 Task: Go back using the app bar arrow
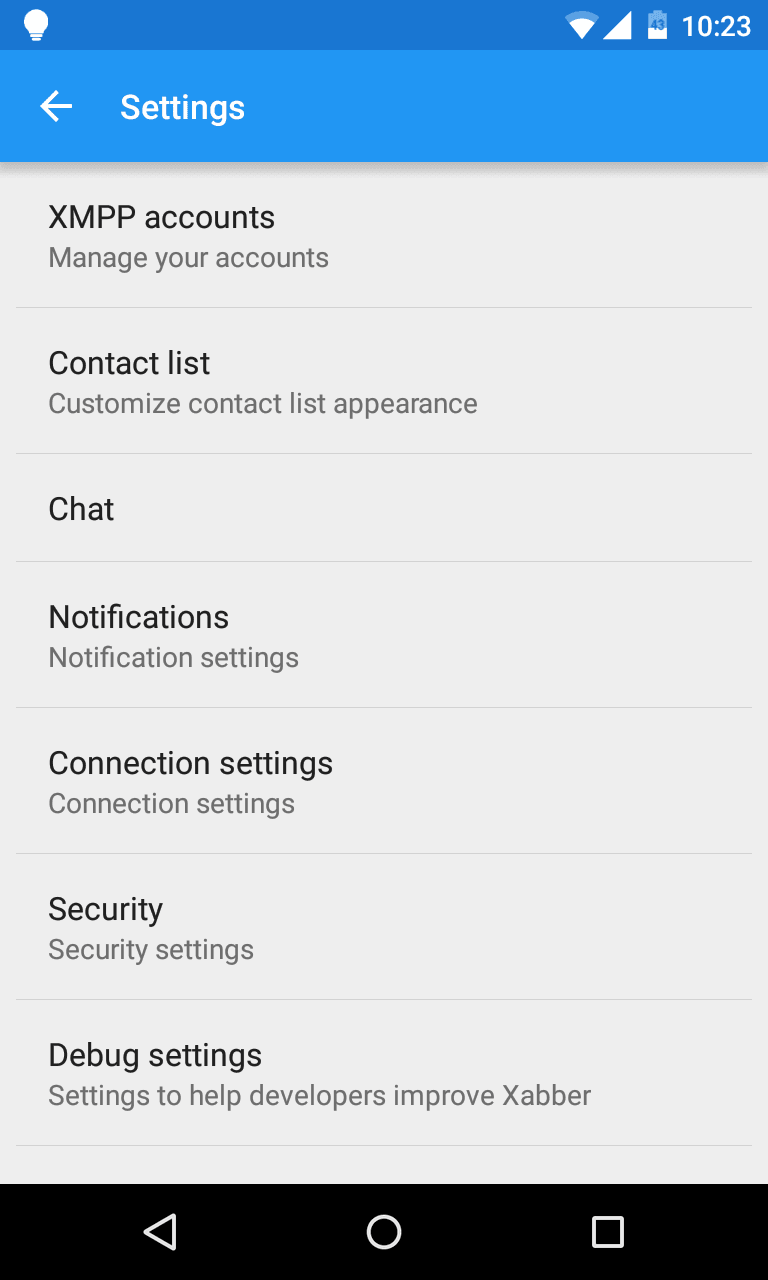coord(56,107)
